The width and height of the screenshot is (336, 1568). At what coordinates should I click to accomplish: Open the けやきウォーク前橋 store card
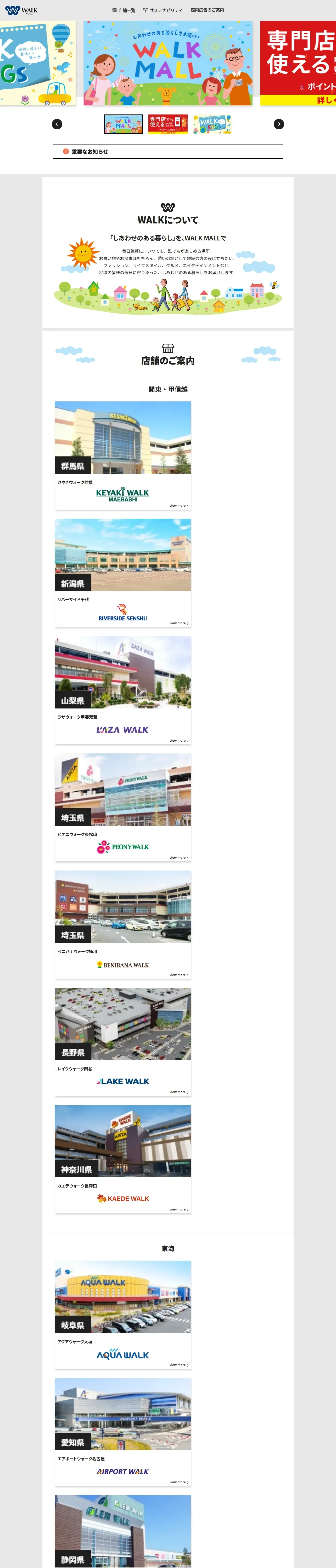tap(122, 455)
